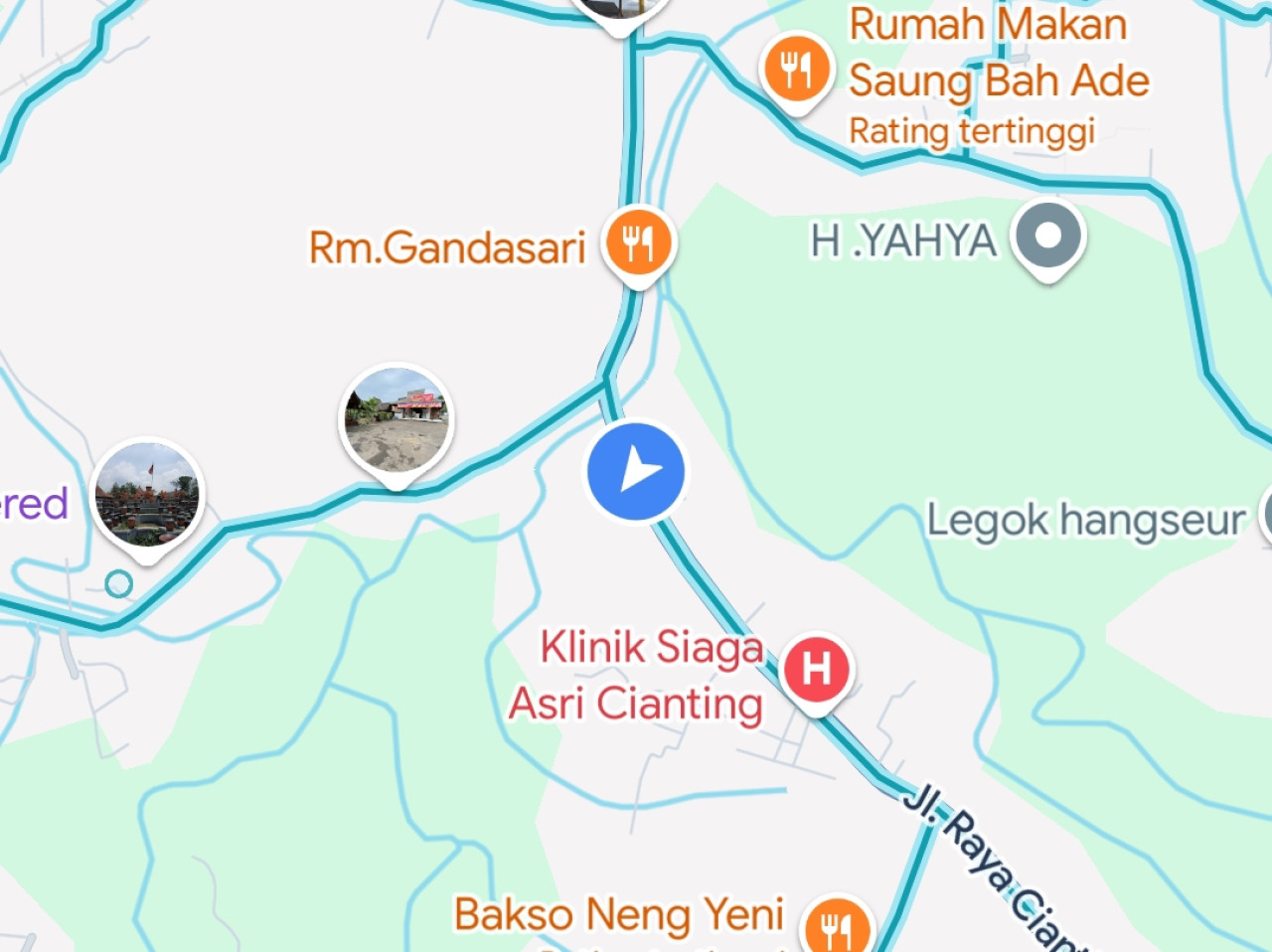
Task: Tap the blue current location arrow
Action: tap(636, 471)
